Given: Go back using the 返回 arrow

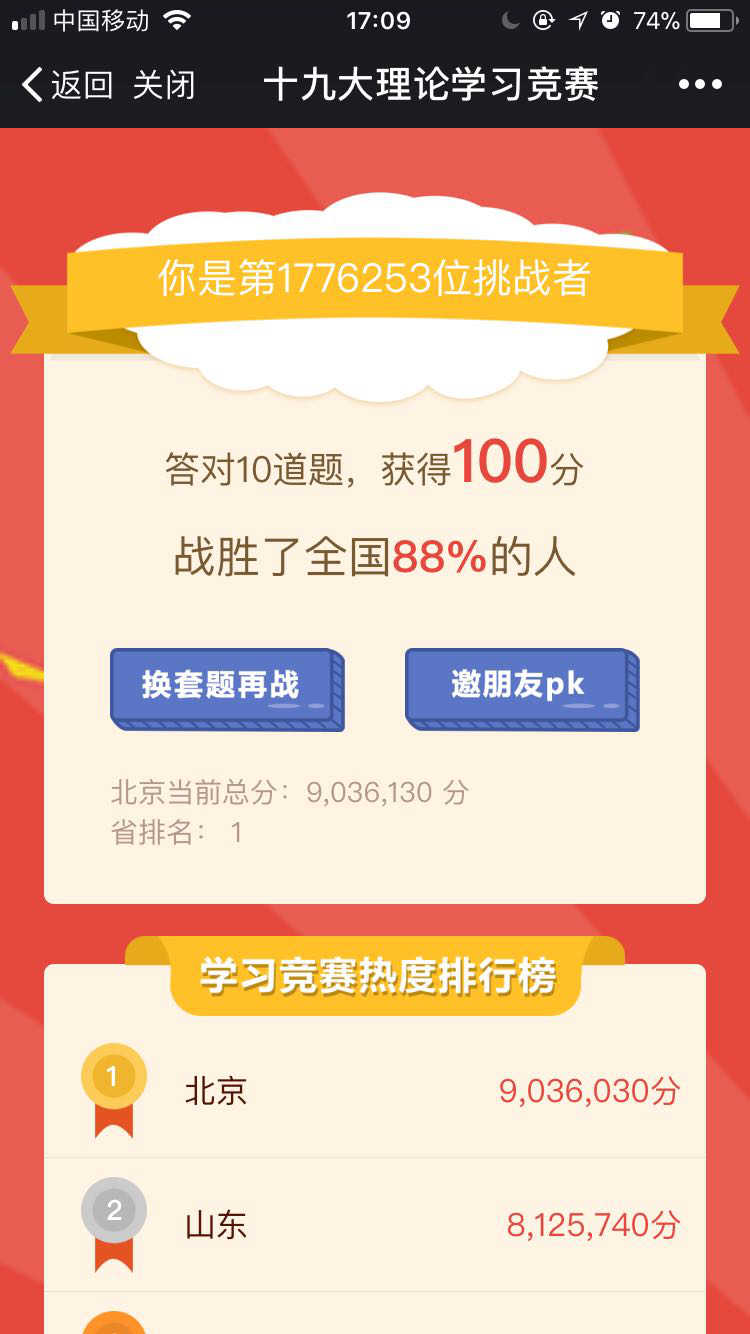Looking at the screenshot, I should click(66, 86).
